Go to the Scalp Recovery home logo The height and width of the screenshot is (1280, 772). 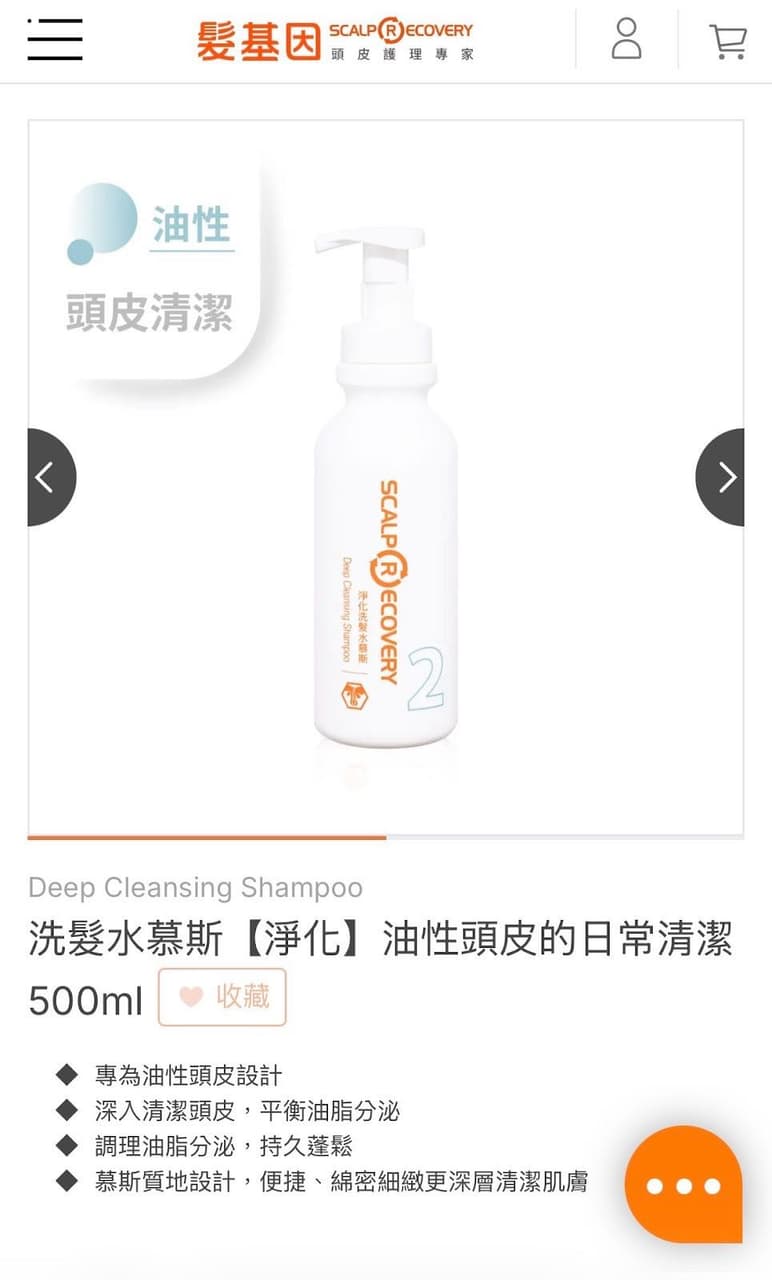[335, 40]
